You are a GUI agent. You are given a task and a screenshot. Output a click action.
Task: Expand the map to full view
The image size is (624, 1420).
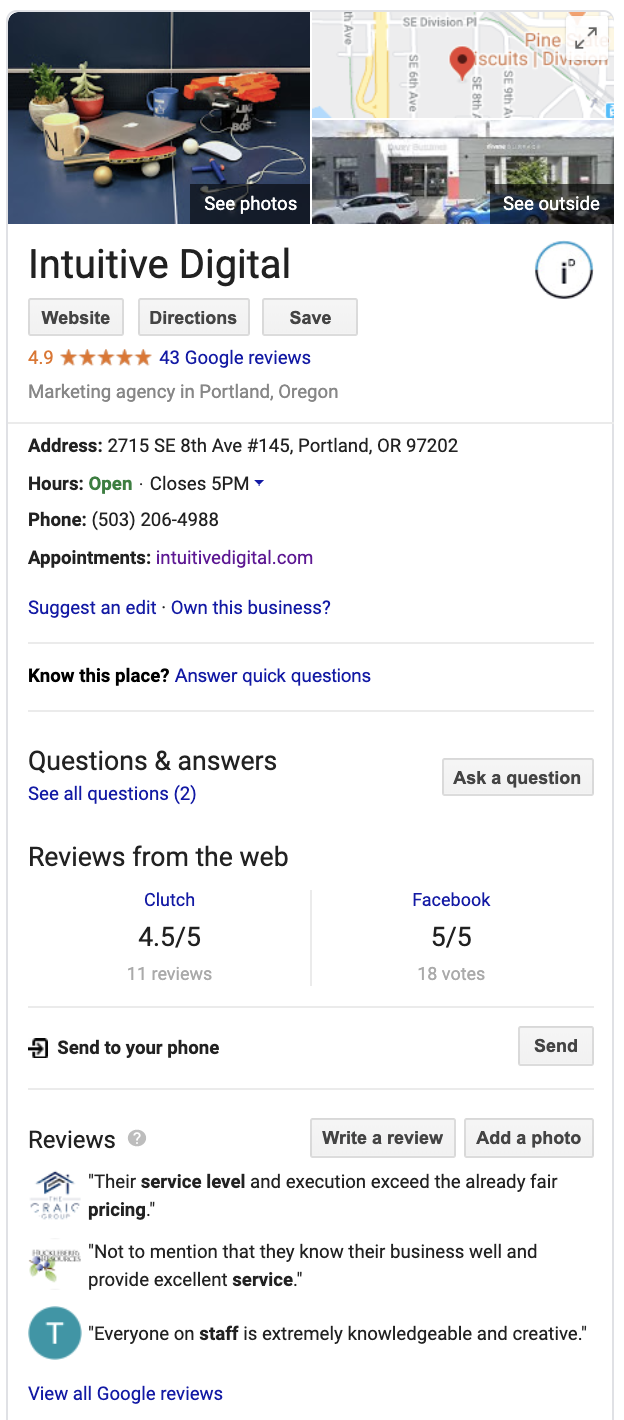tap(586, 38)
